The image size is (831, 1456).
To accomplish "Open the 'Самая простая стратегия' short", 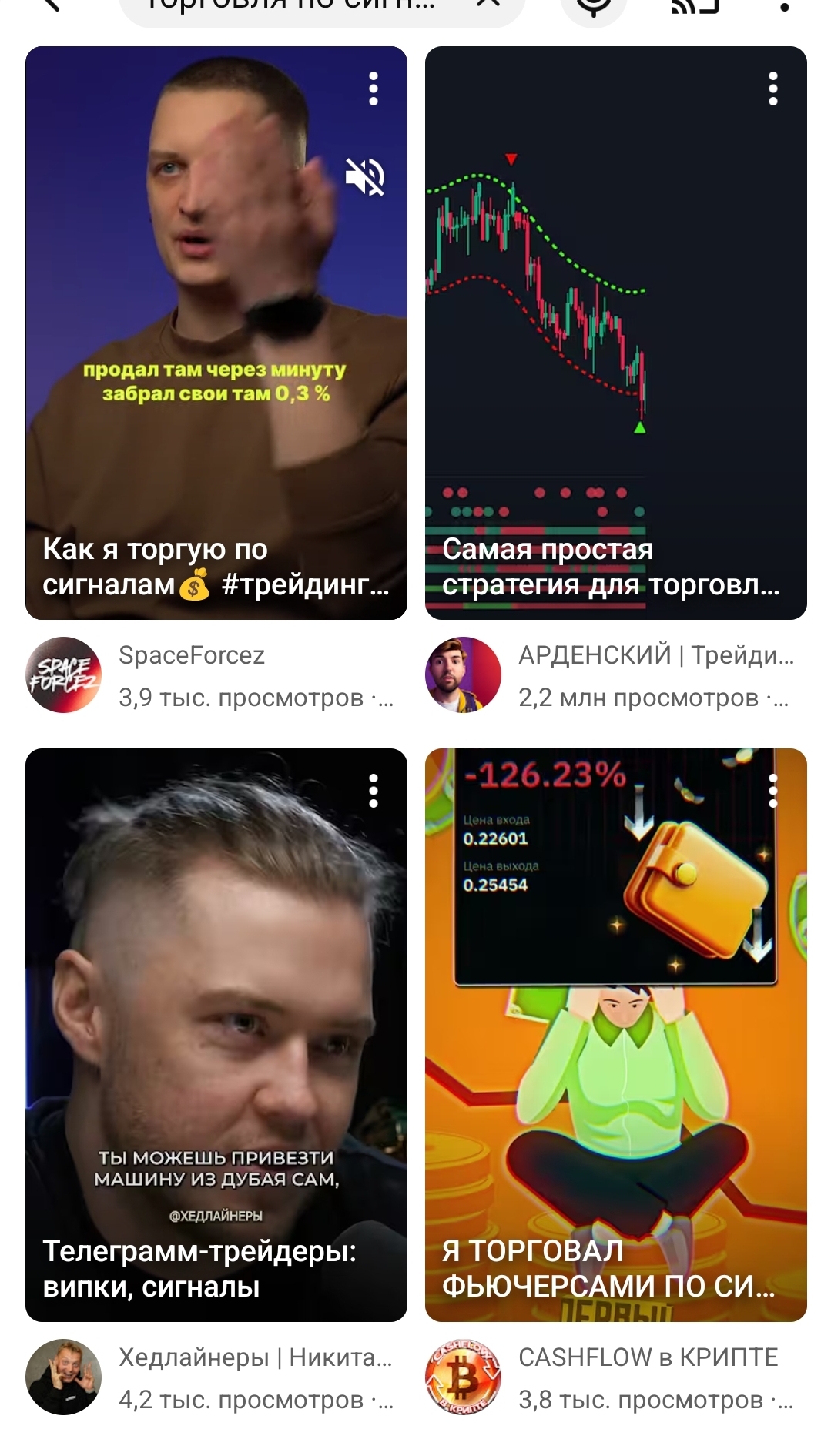I will coord(615,331).
